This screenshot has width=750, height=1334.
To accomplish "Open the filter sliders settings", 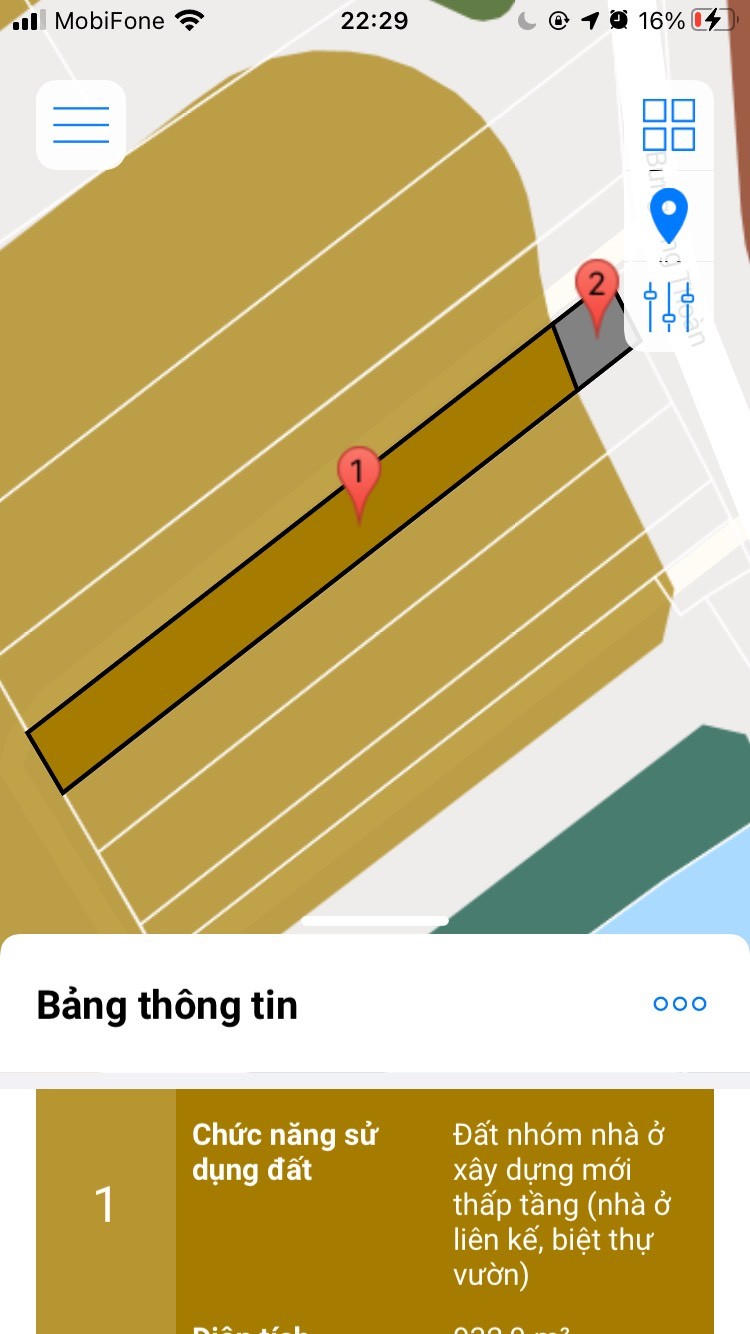I will coord(668,306).
